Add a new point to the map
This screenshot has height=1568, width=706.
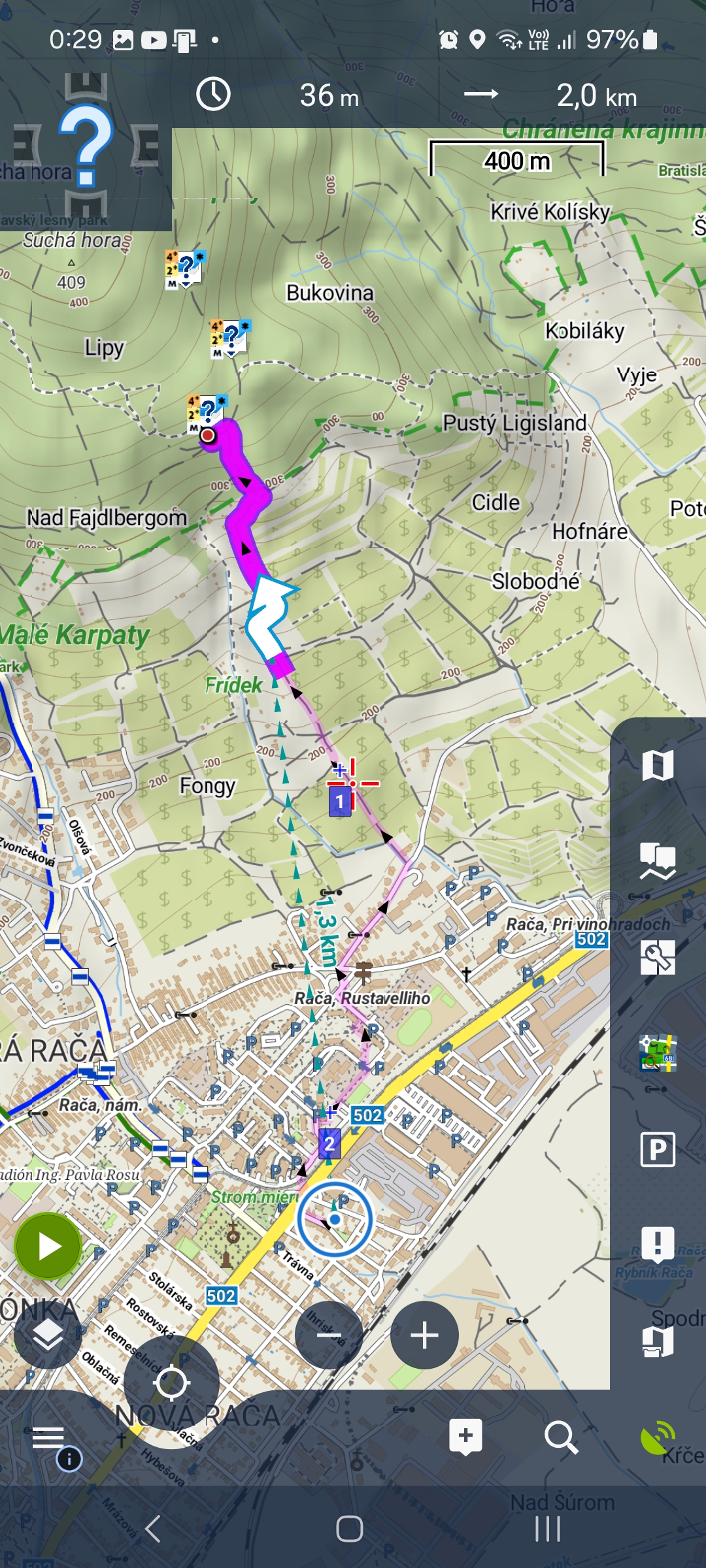point(465,1437)
